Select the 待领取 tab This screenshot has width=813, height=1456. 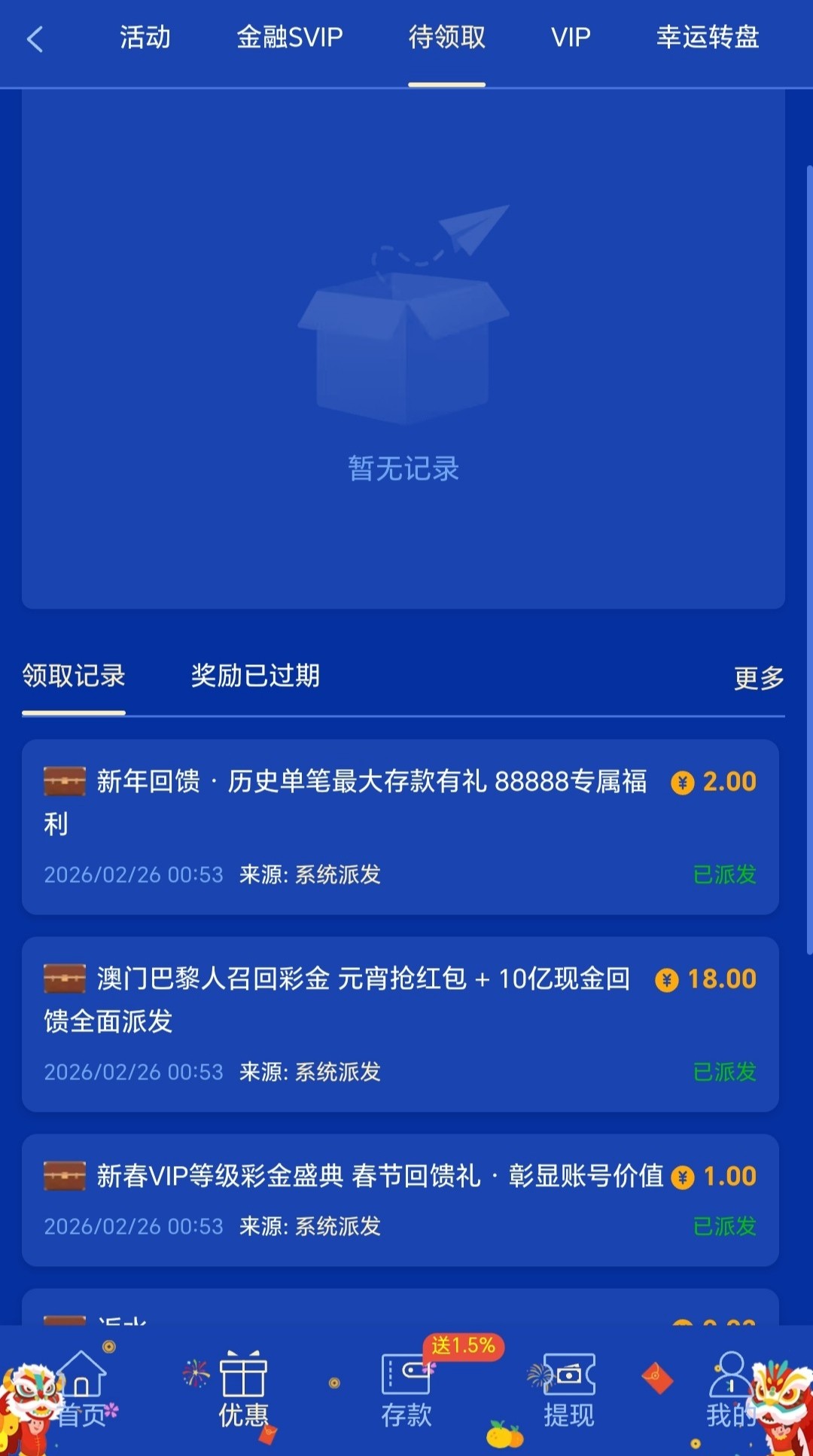coord(446,38)
